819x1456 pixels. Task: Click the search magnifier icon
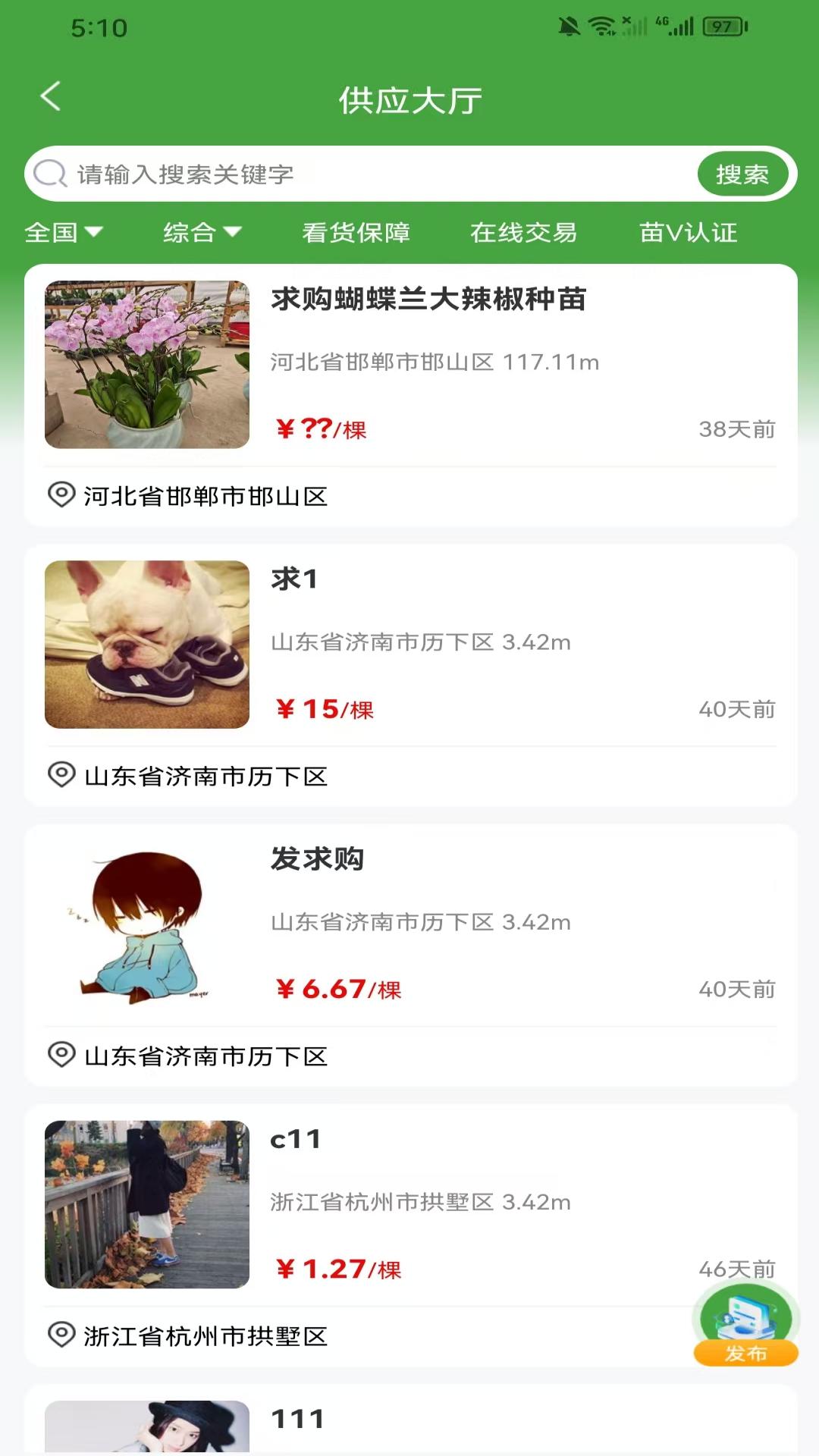click(48, 173)
